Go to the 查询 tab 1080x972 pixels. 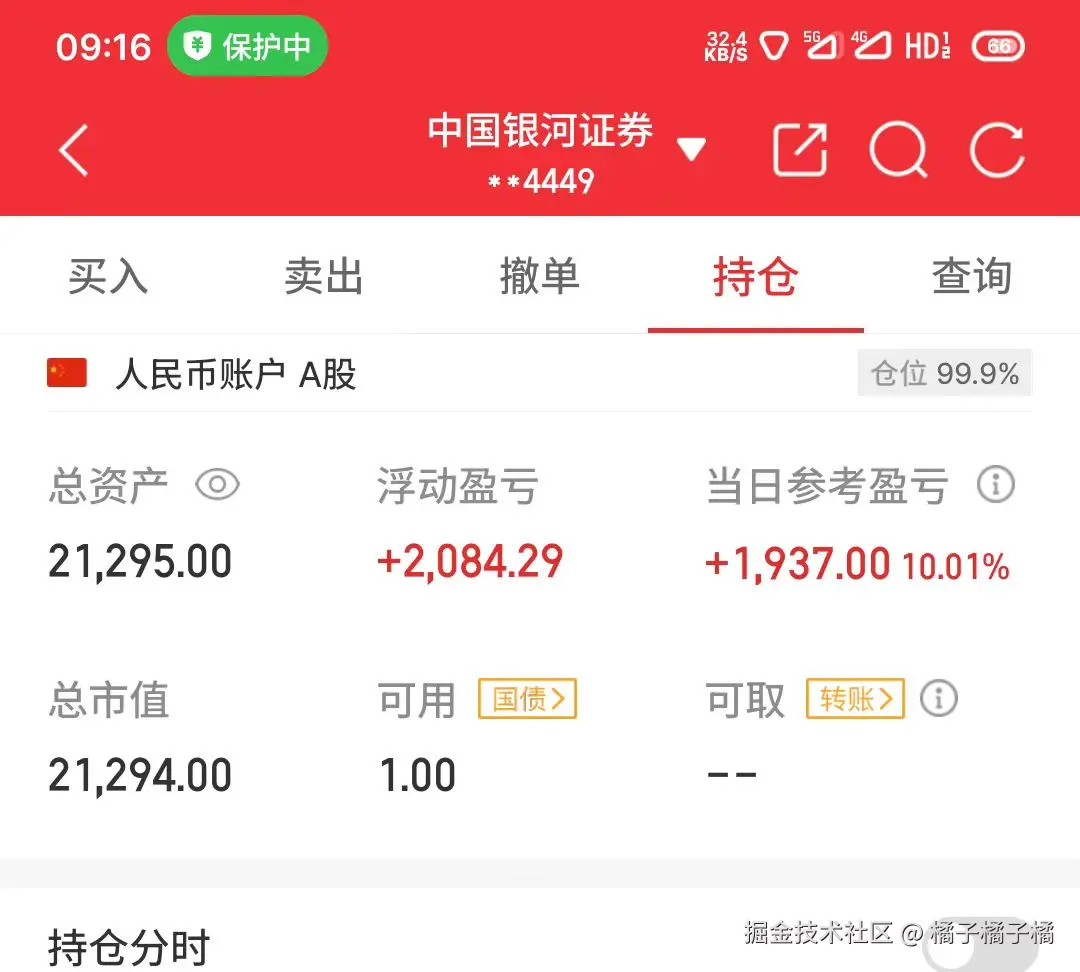coord(971,277)
